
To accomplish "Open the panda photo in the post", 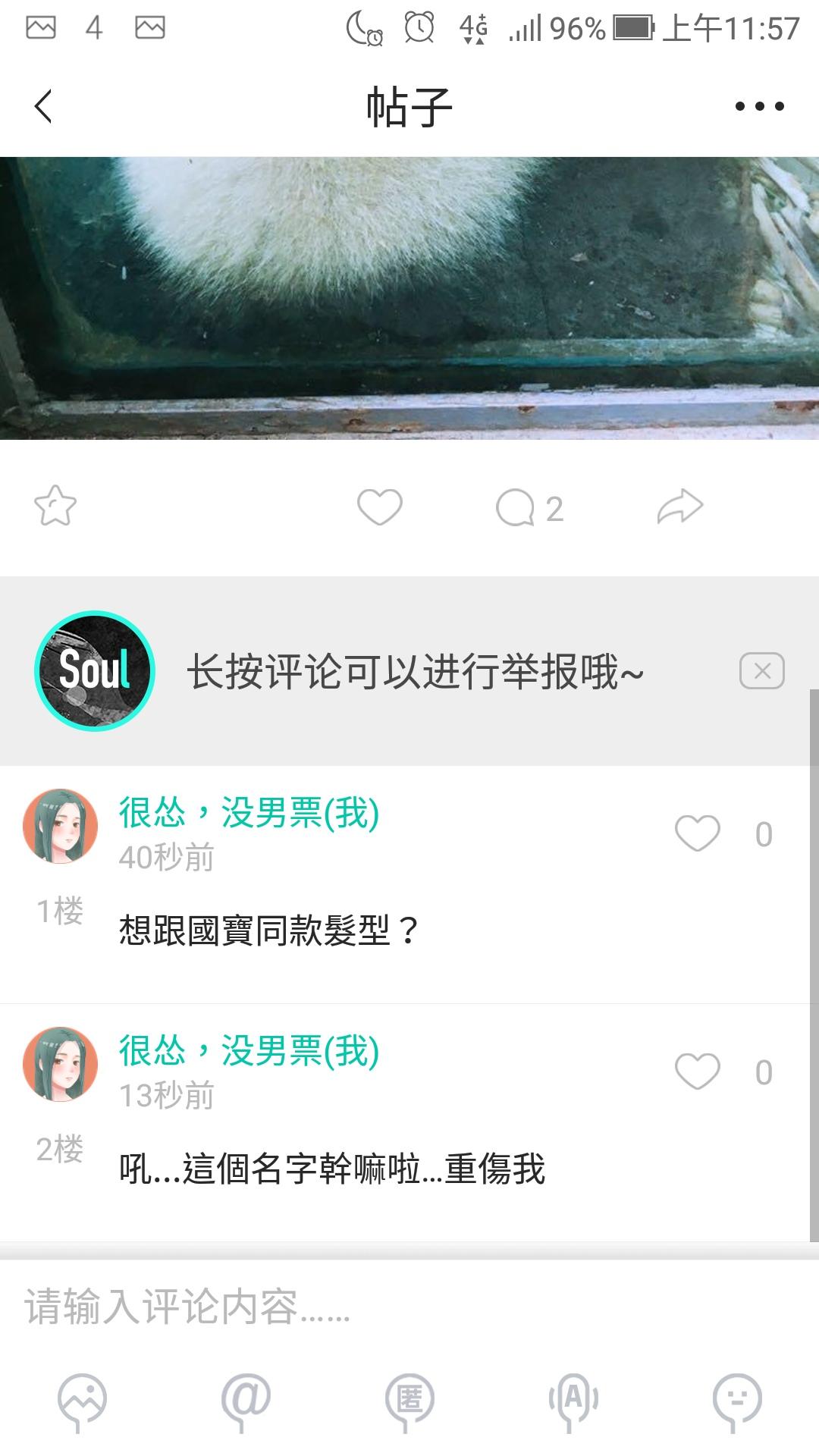I will [x=409, y=298].
